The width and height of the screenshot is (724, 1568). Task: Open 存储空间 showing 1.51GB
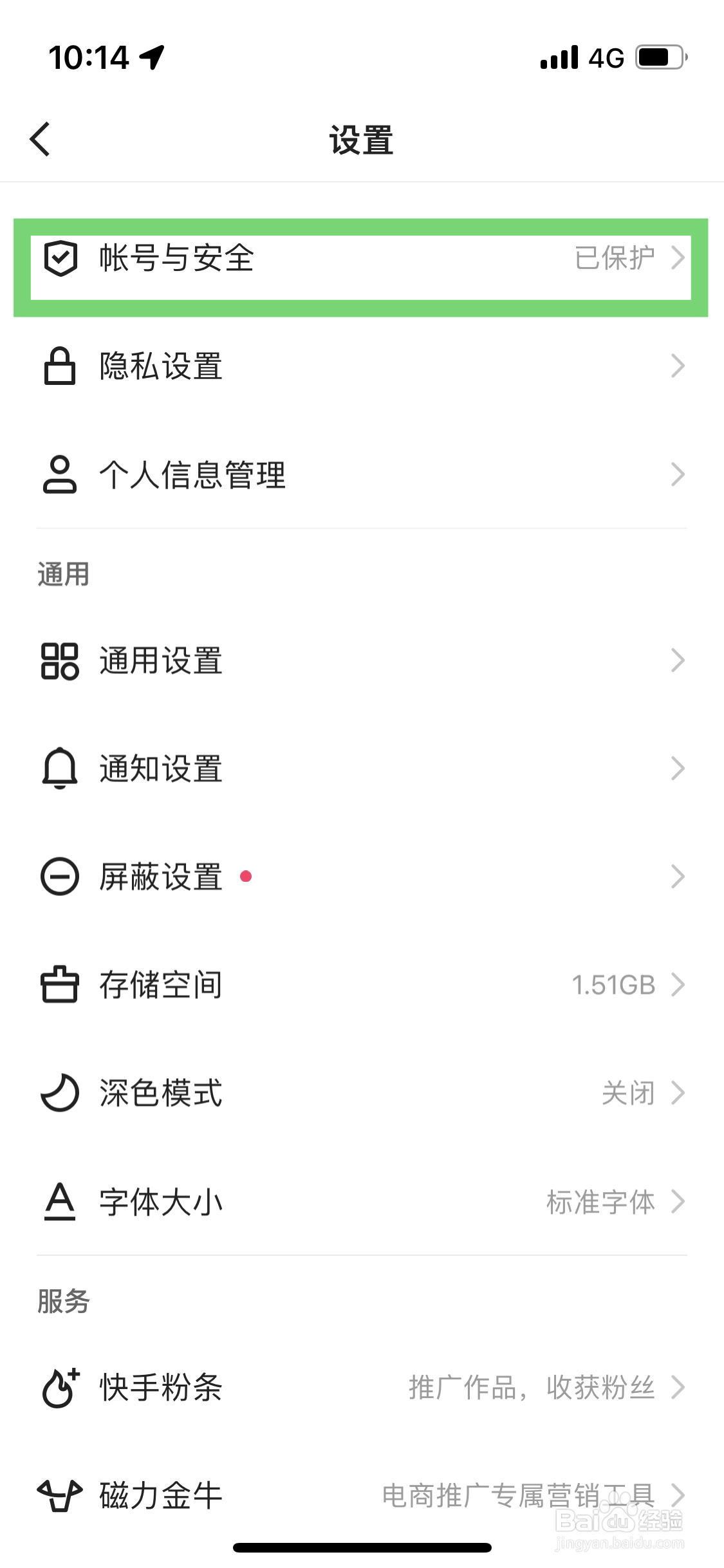click(x=360, y=985)
